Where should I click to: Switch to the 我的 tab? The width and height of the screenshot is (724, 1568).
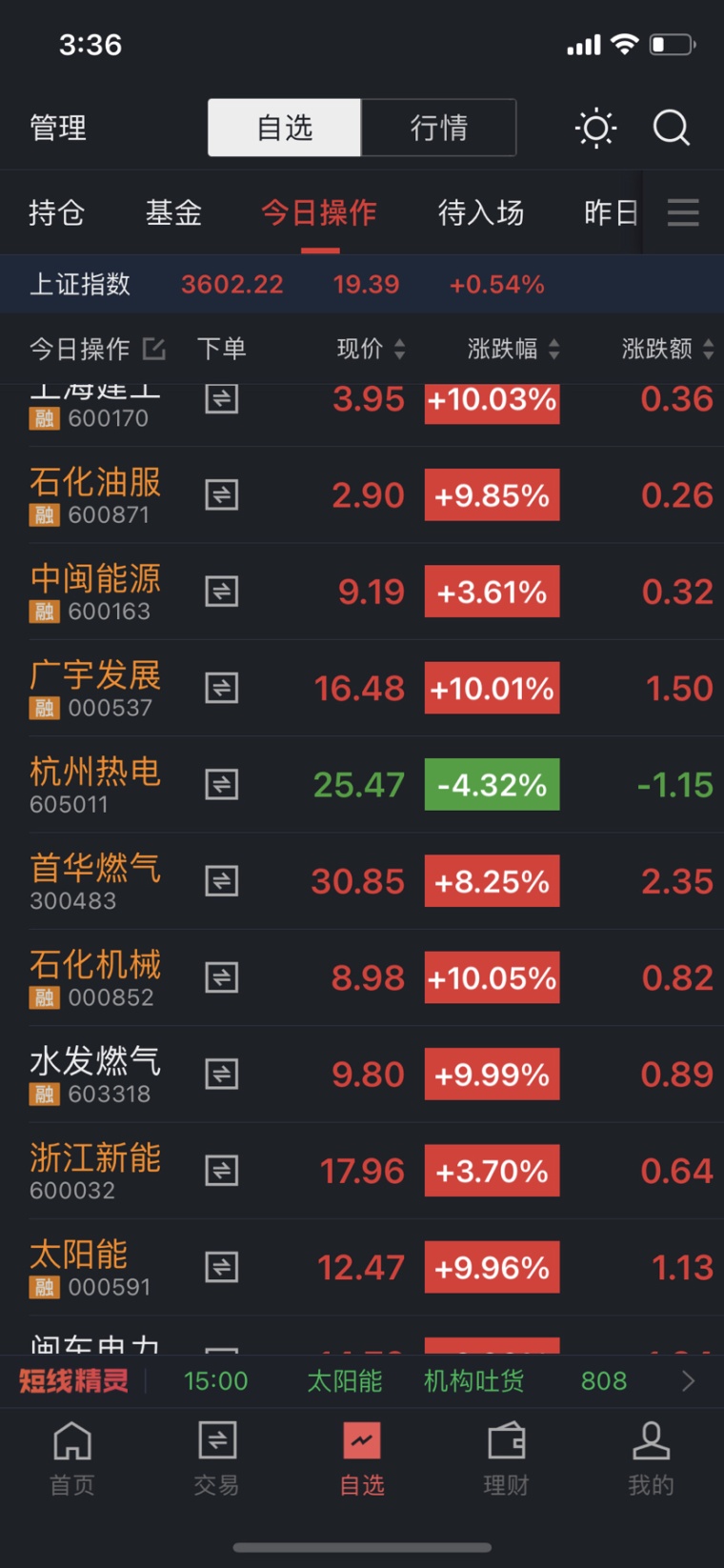pyautogui.click(x=652, y=1457)
